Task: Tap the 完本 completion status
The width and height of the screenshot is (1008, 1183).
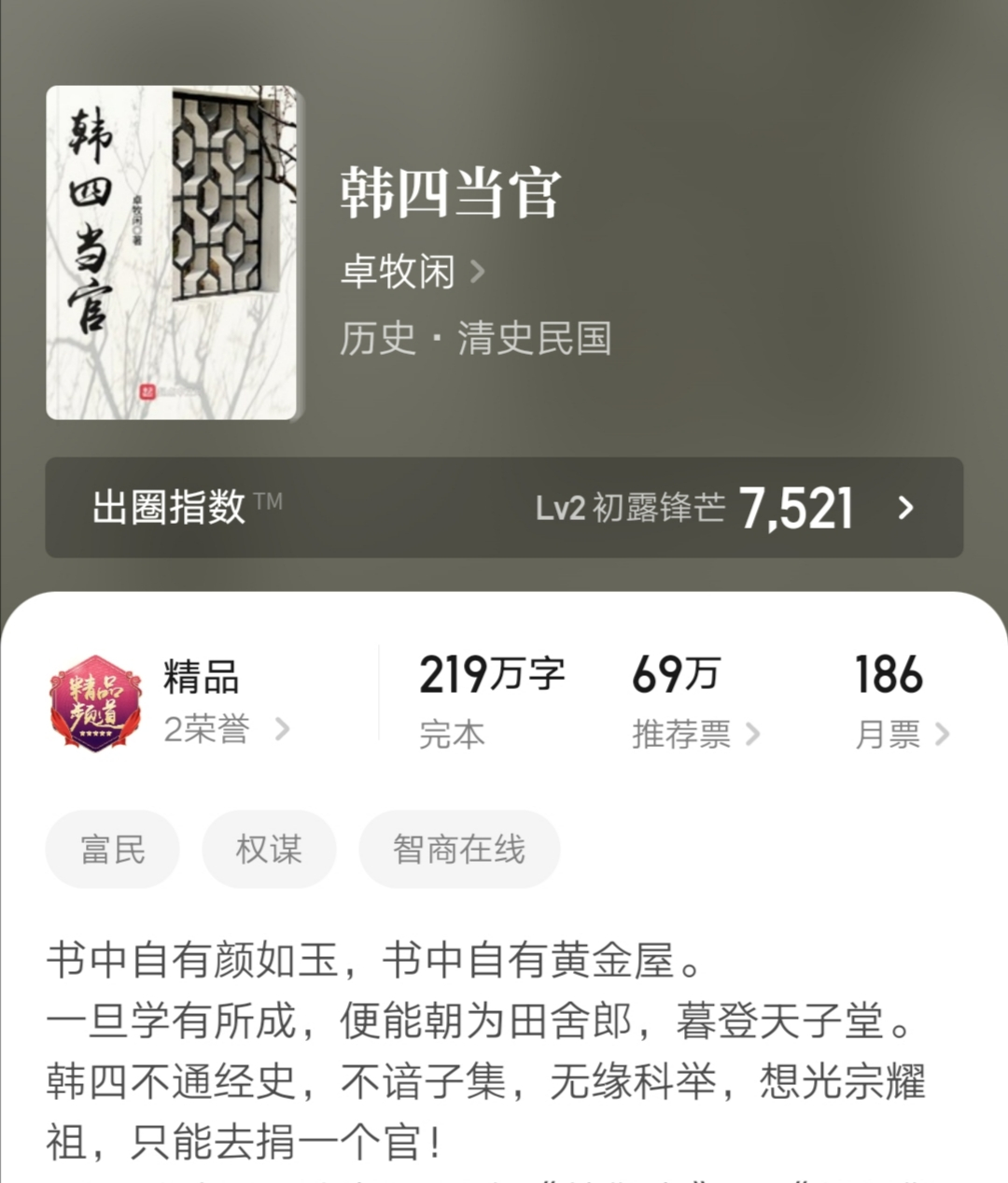Action: point(452,735)
